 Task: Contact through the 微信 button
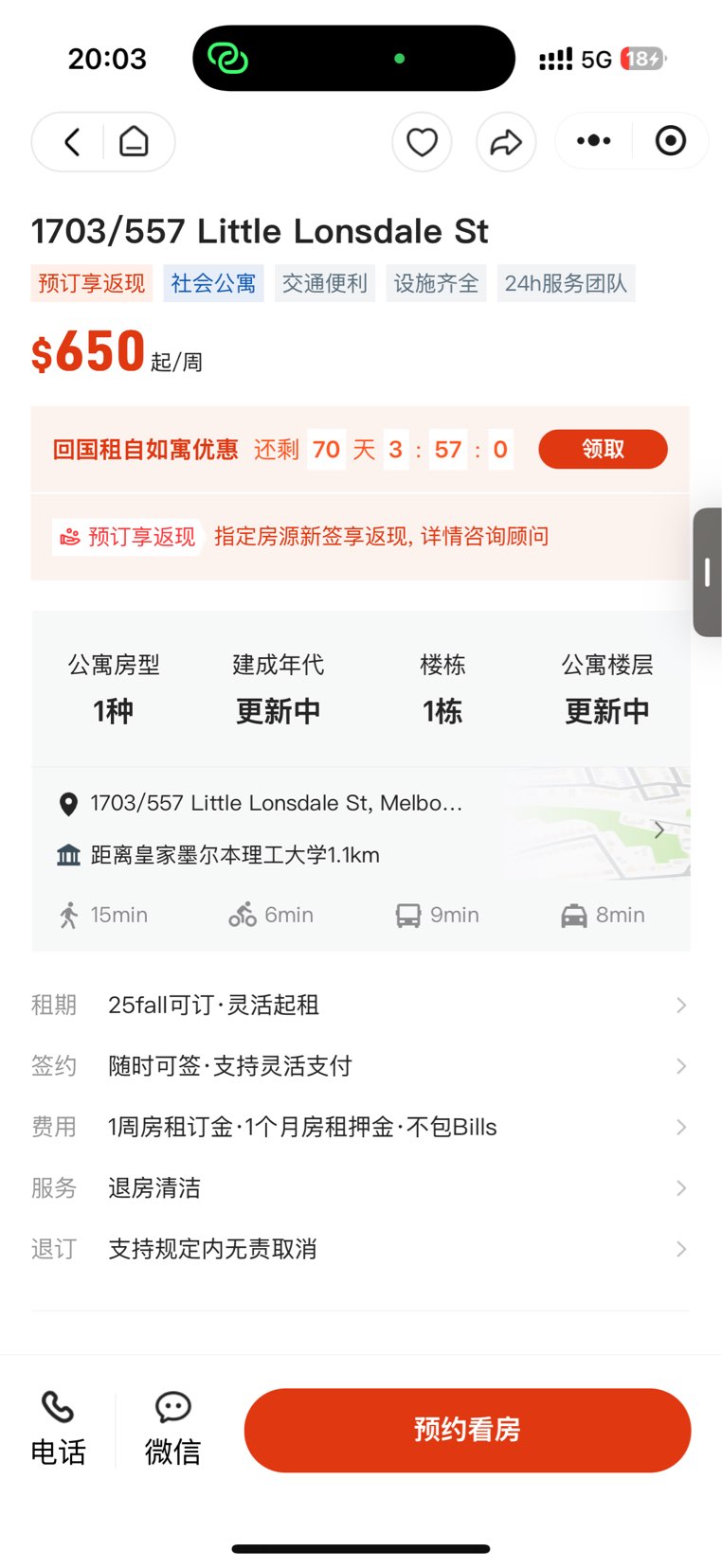pos(172,1430)
